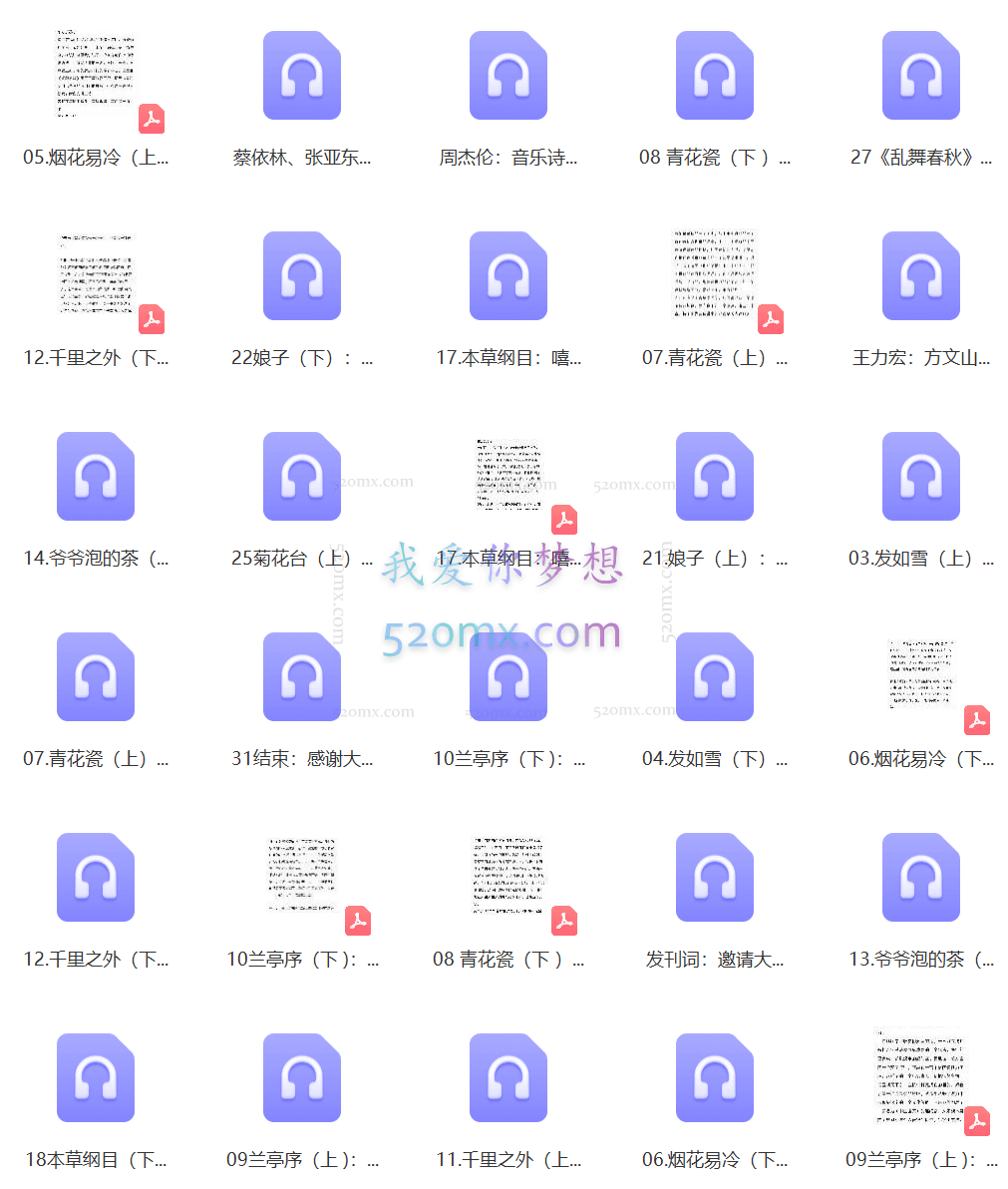Play the 蔡依林、张亚东 audio file
Image resolution: width=1008 pixels, height=1189 pixels.
pyautogui.click(x=302, y=76)
